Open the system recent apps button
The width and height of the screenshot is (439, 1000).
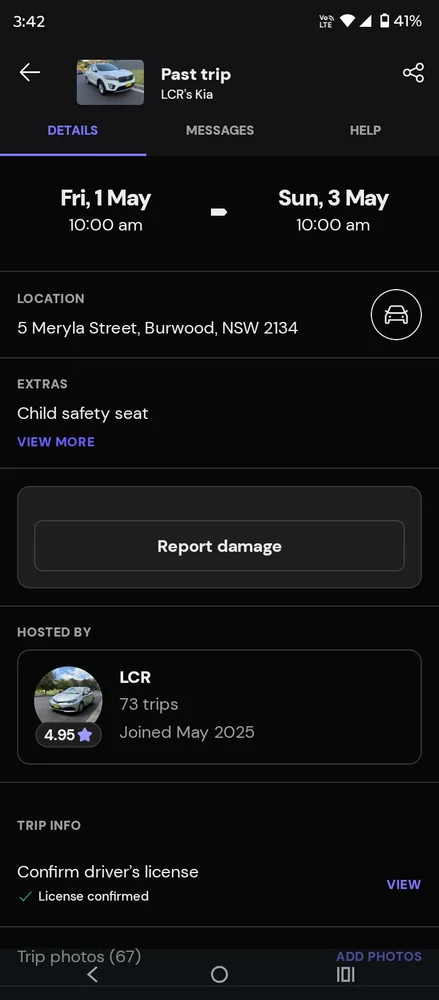[x=345, y=974]
